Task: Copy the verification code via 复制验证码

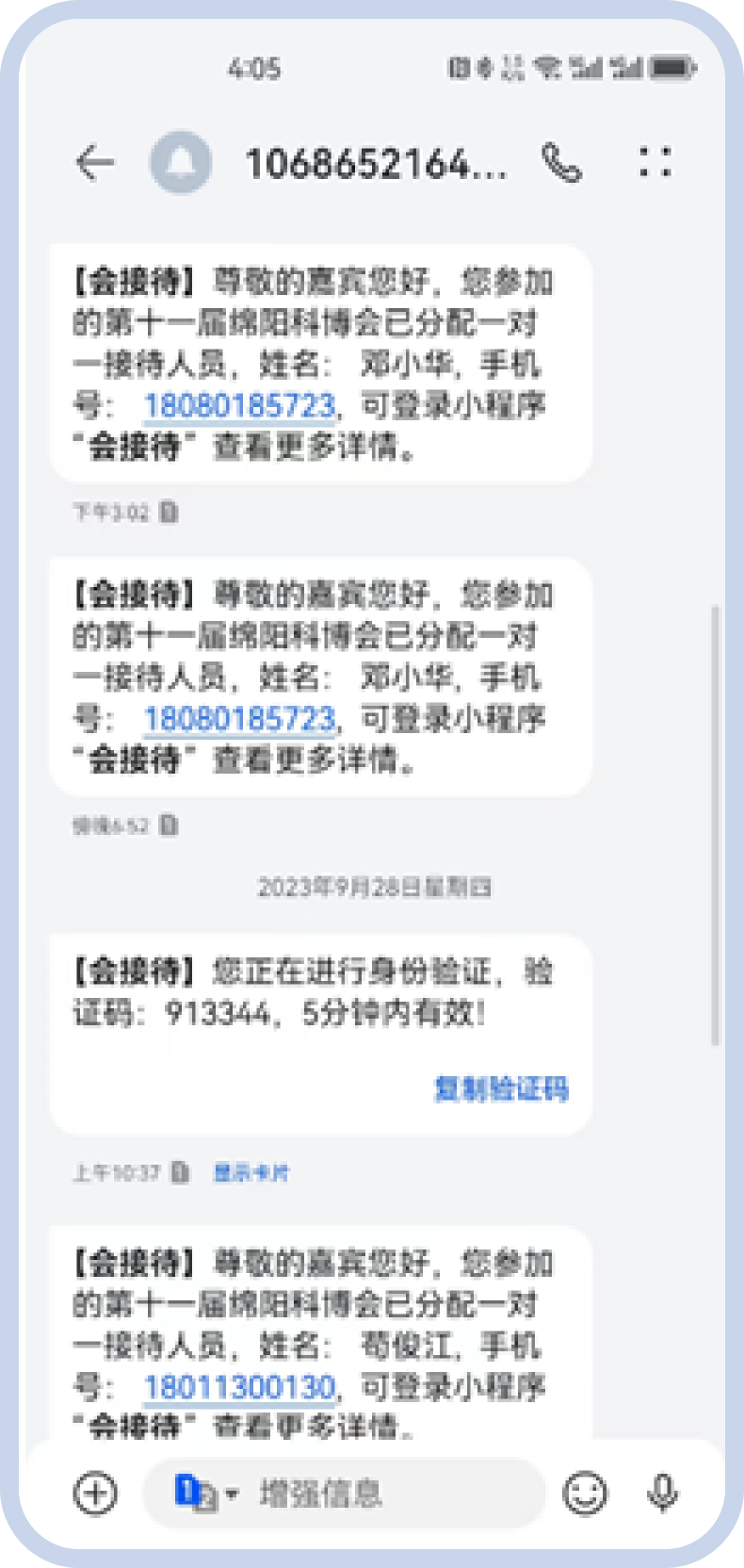Action: 501,1088
